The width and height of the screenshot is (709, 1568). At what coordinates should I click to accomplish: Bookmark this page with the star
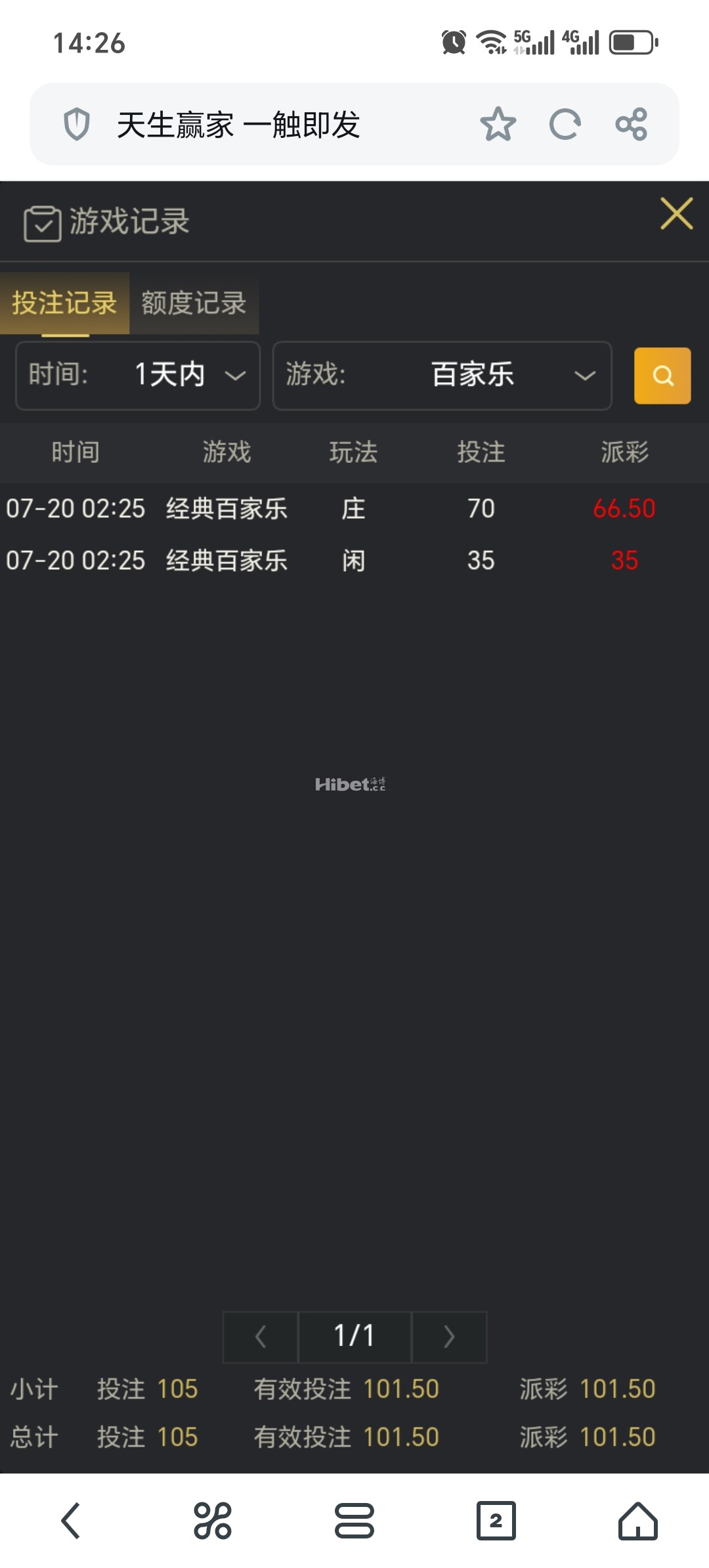pyautogui.click(x=498, y=124)
